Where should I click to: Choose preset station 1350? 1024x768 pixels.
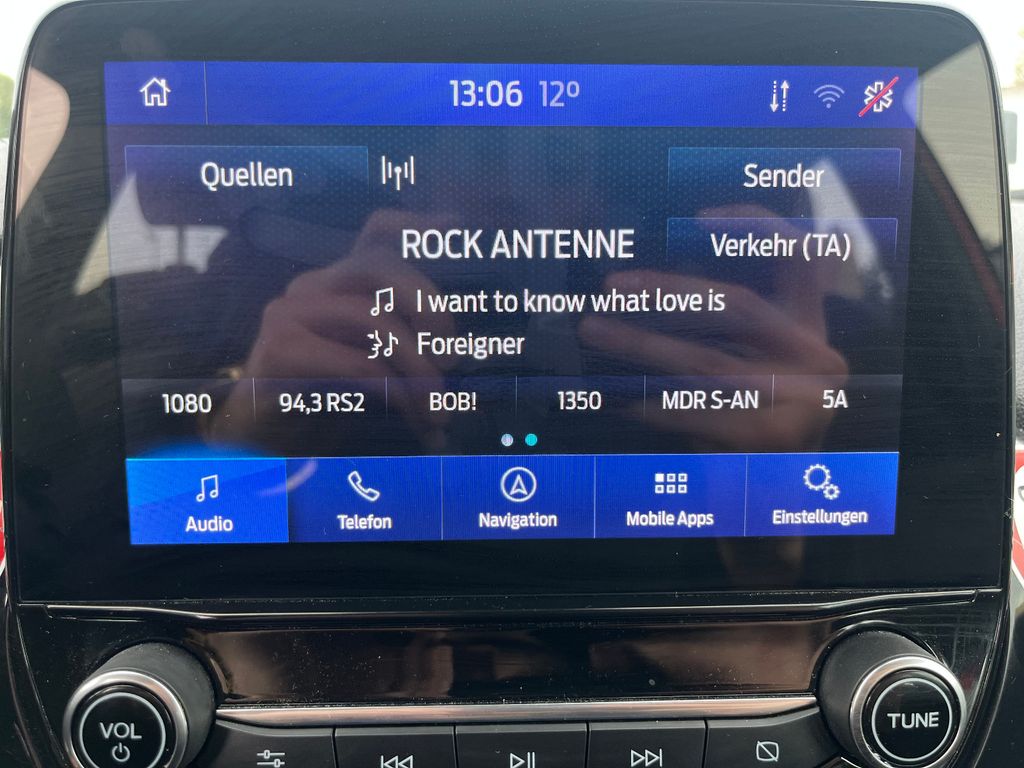tap(579, 401)
